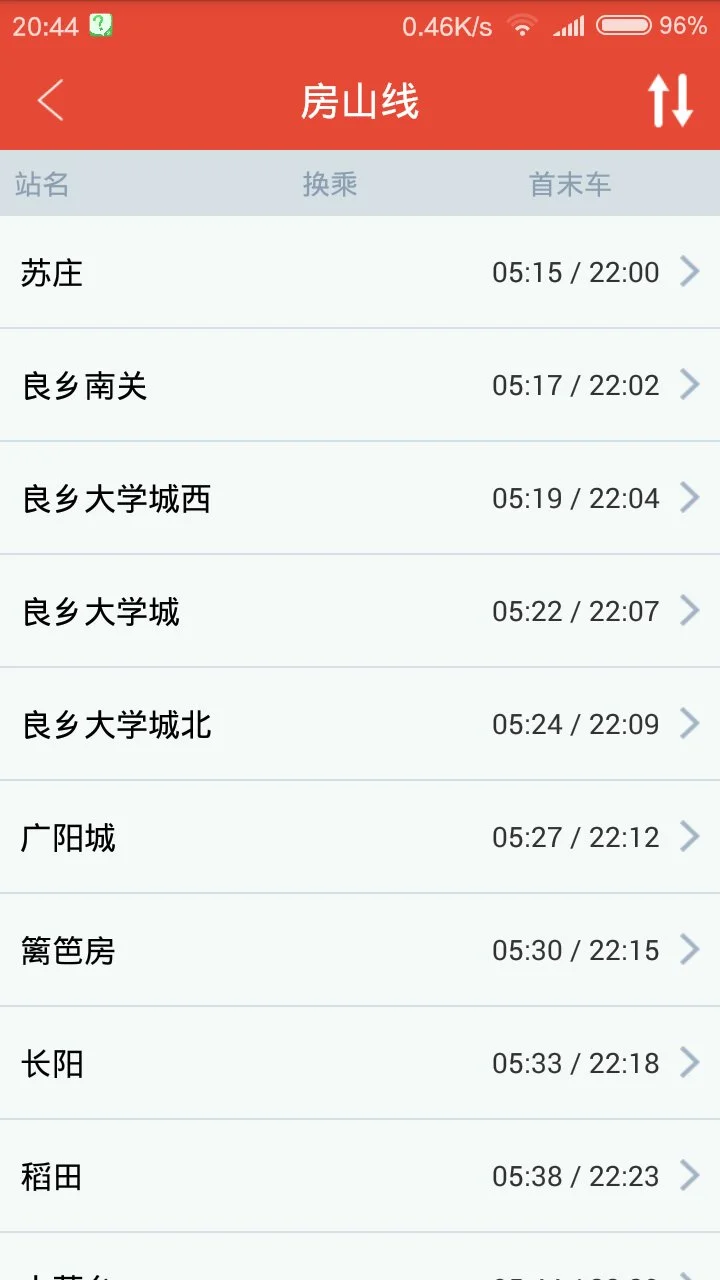Image resolution: width=720 pixels, height=1280 pixels.
Task: Expand the 长阳 station row chevron
Action: 691,1062
